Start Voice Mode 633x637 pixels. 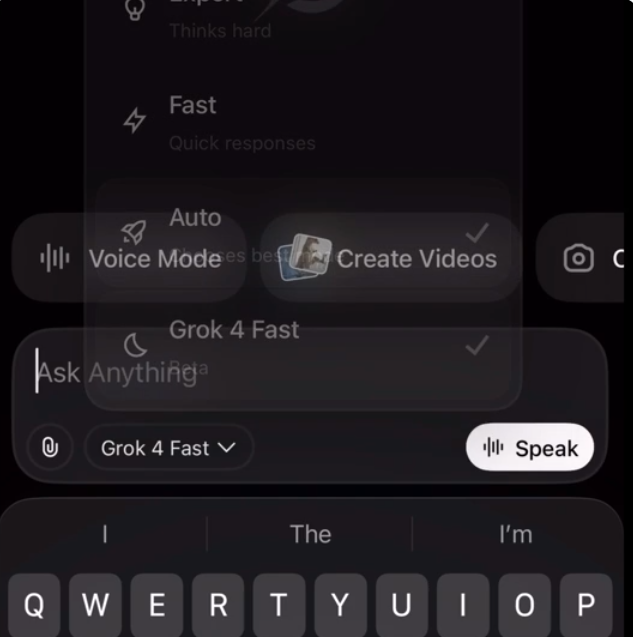[130, 259]
